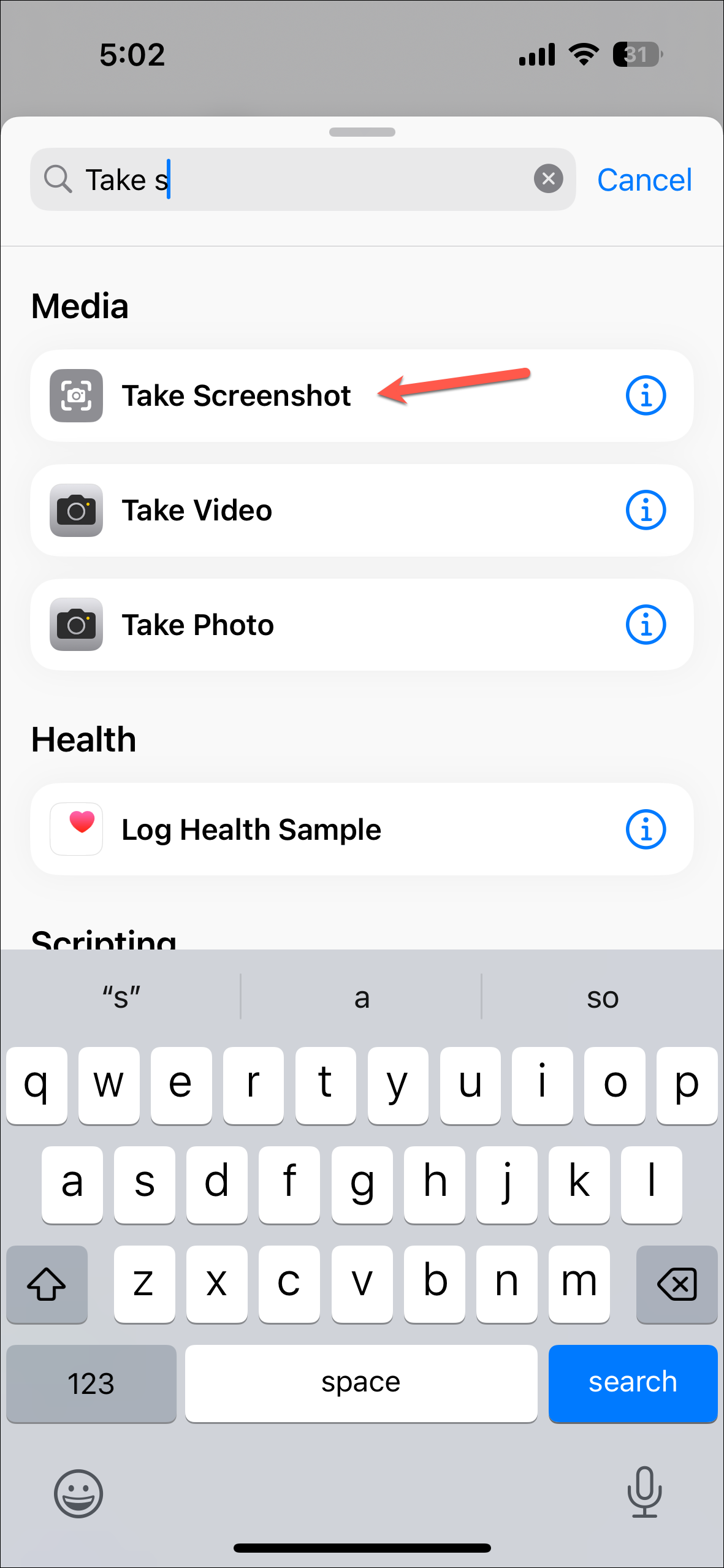Pick the Log Health Sample action

click(251, 830)
